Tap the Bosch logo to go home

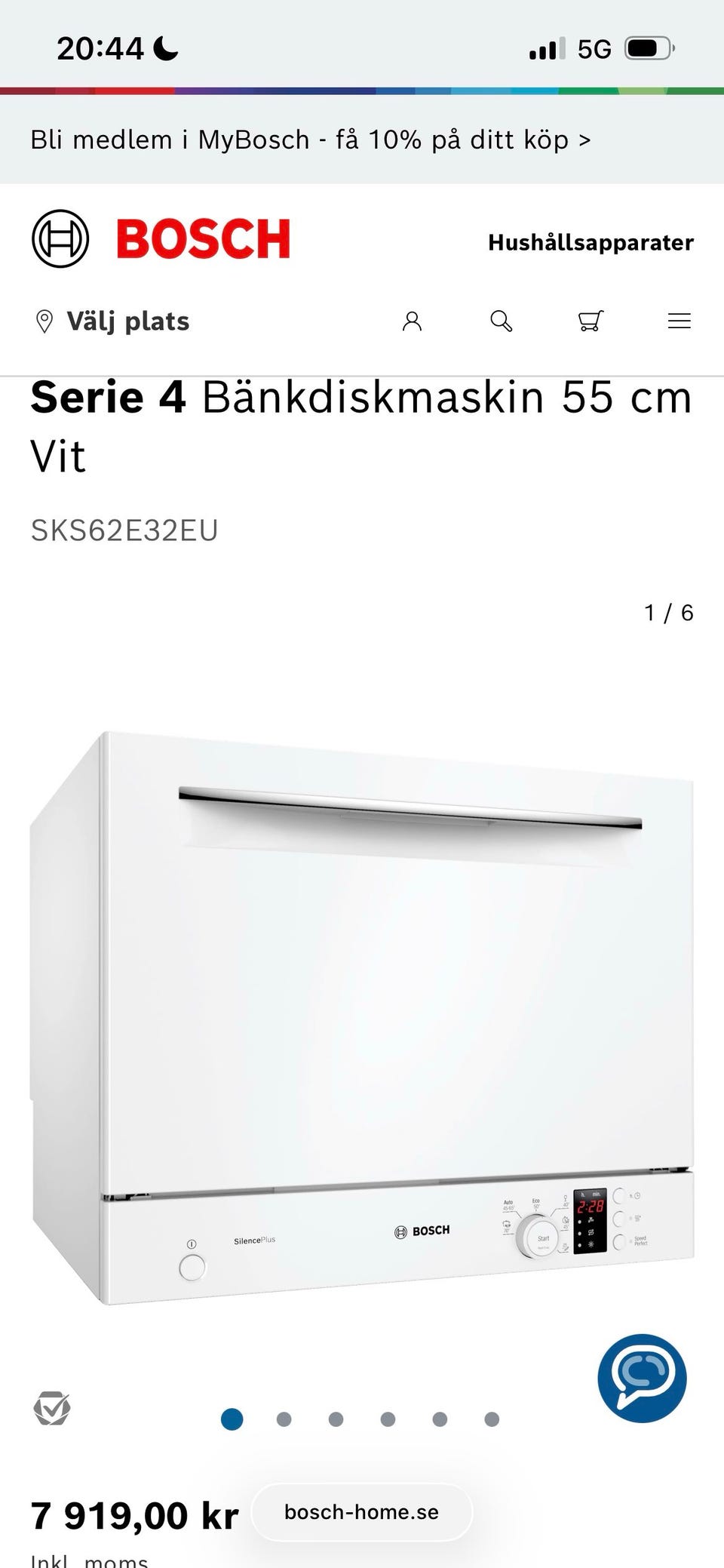click(x=161, y=238)
